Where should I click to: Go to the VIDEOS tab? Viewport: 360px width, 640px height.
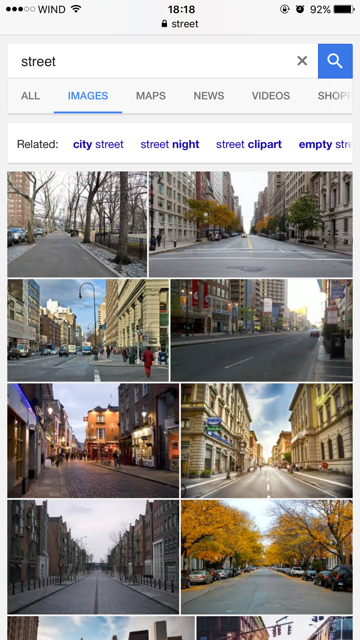click(x=271, y=96)
